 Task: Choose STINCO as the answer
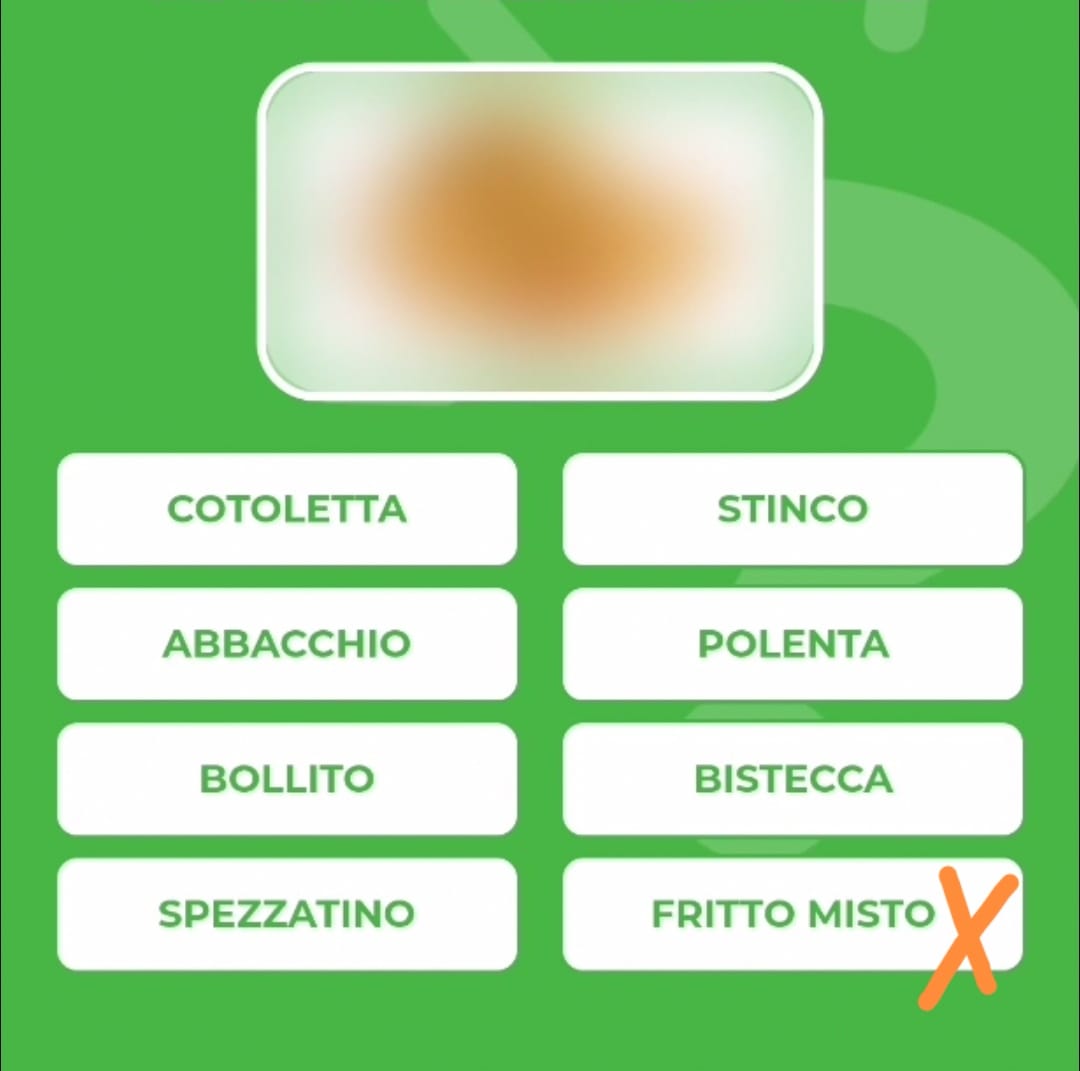[792, 509]
